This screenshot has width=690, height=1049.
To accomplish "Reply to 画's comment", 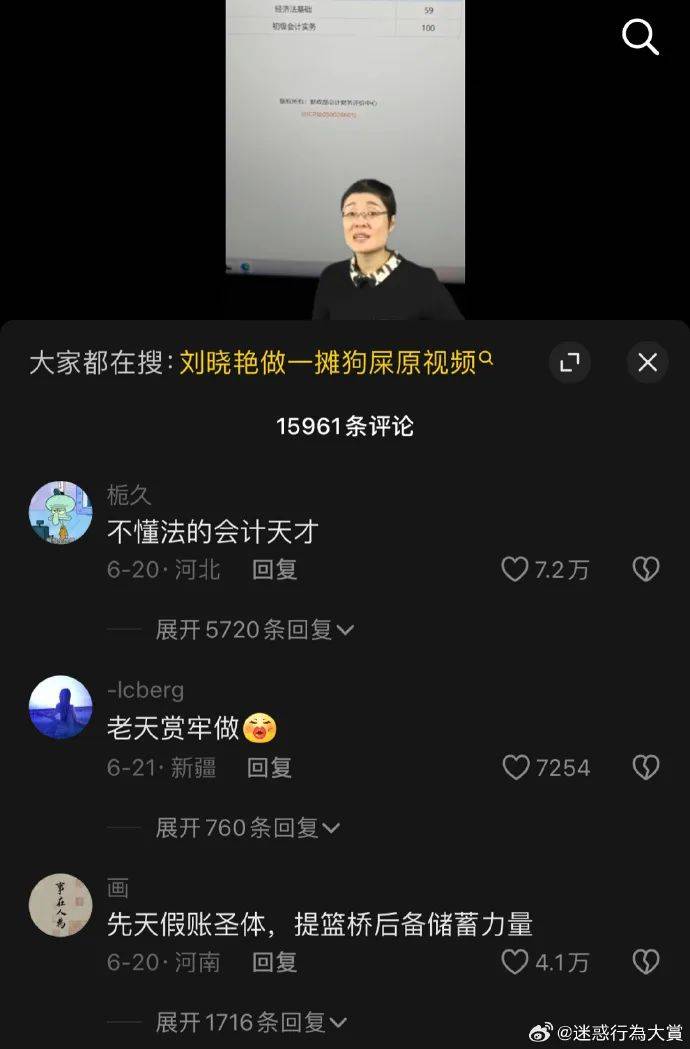I will (x=274, y=963).
